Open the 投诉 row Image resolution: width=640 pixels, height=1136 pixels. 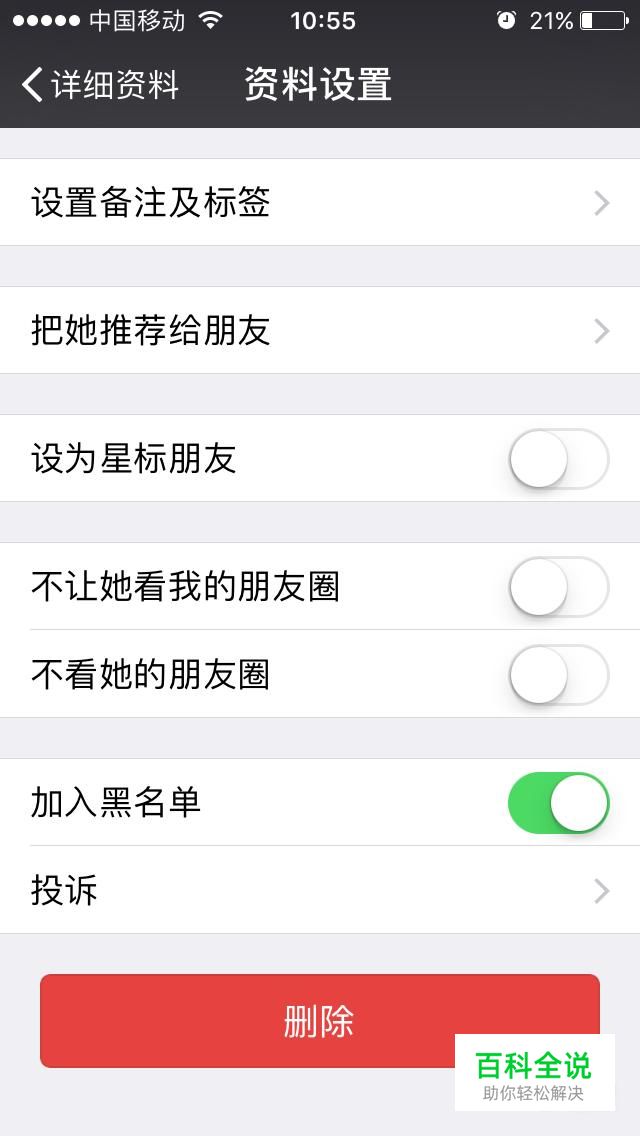click(320, 890)
